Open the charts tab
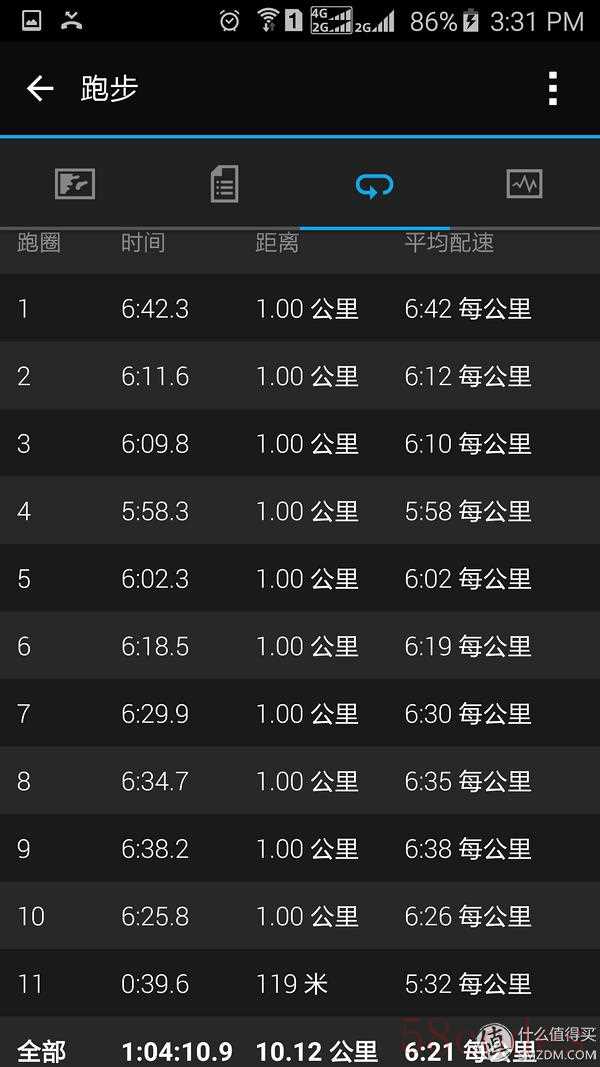 (524, 184)
